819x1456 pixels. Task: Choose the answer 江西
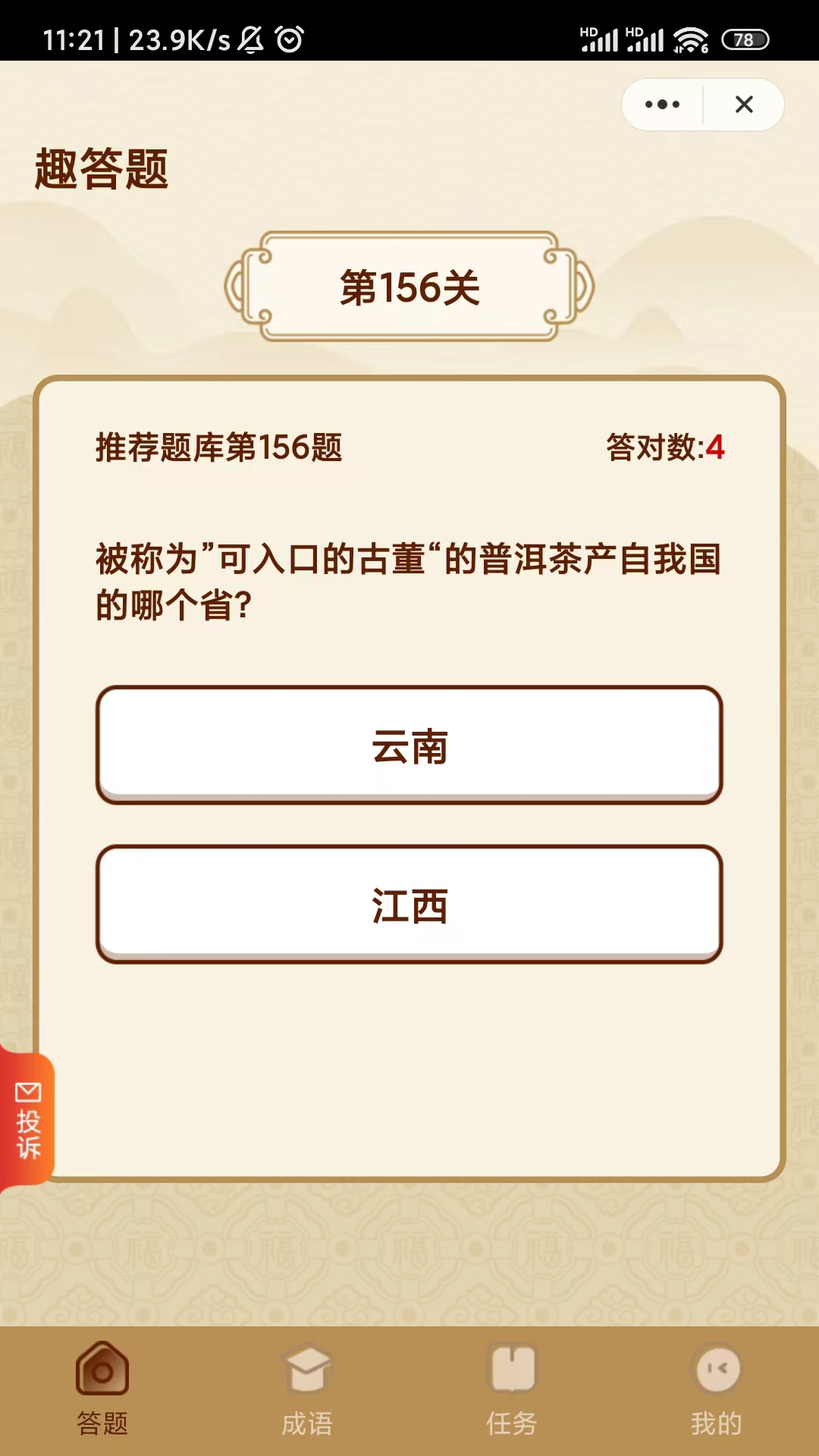pyautogui.click(x=409, y=904)
